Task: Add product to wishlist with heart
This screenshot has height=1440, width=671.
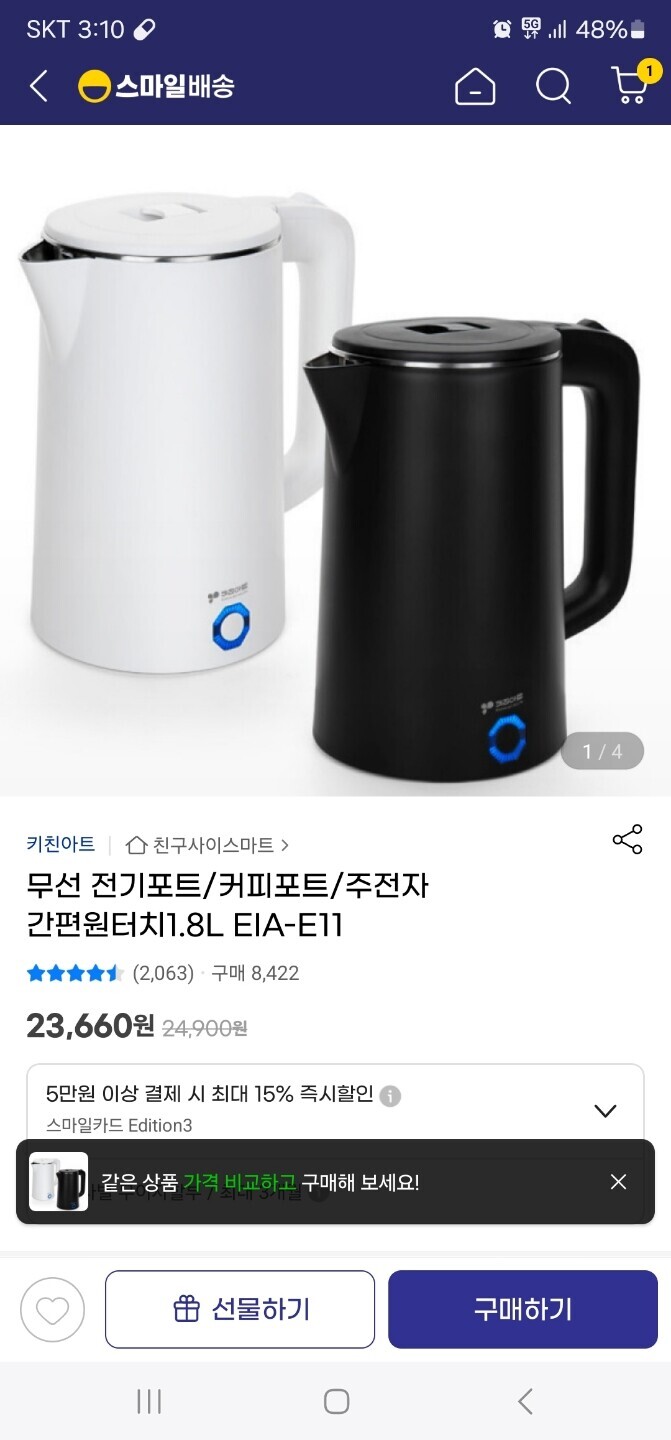Action: 53,1309
